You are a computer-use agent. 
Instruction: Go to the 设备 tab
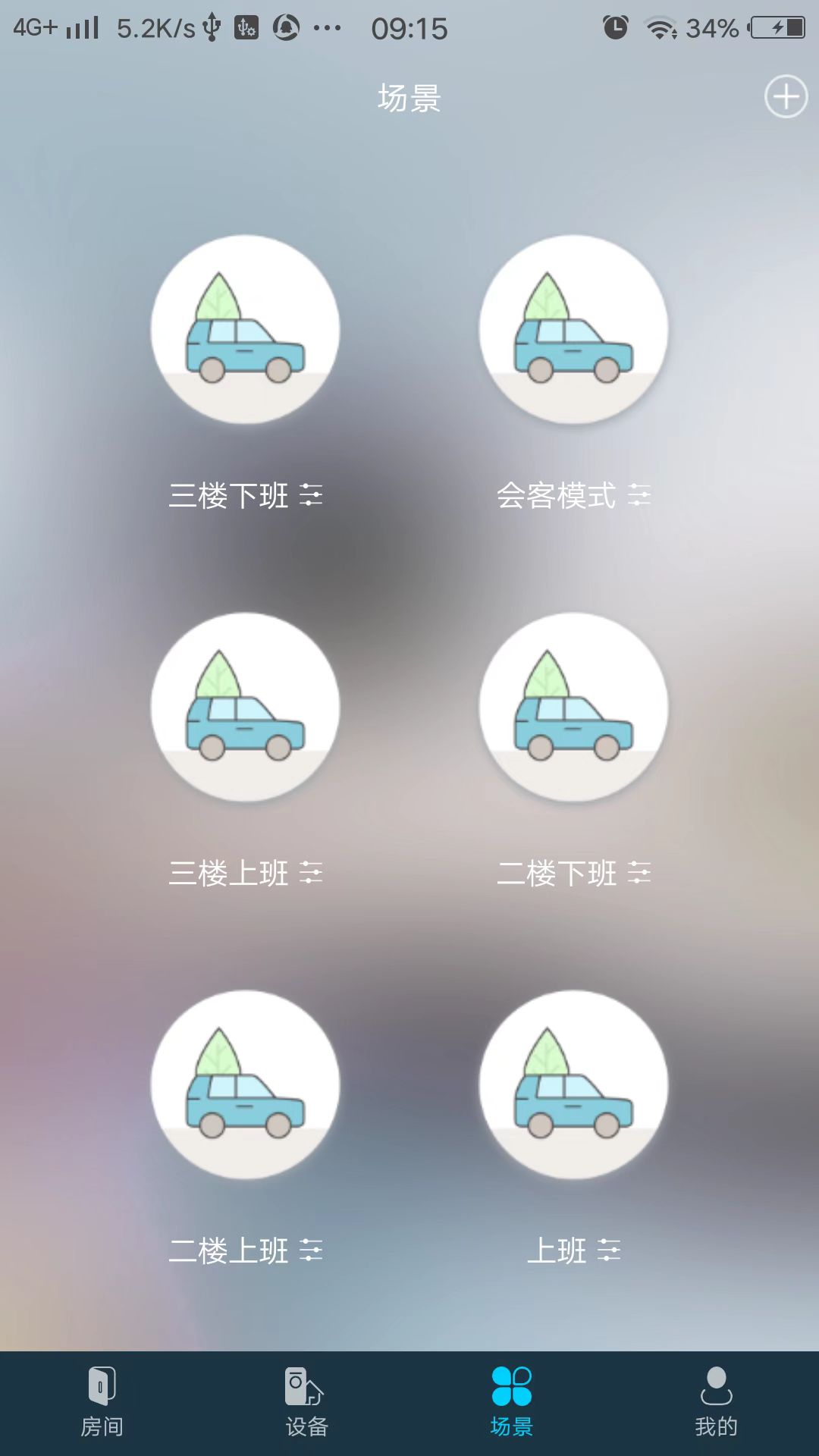pos(307,1403)
